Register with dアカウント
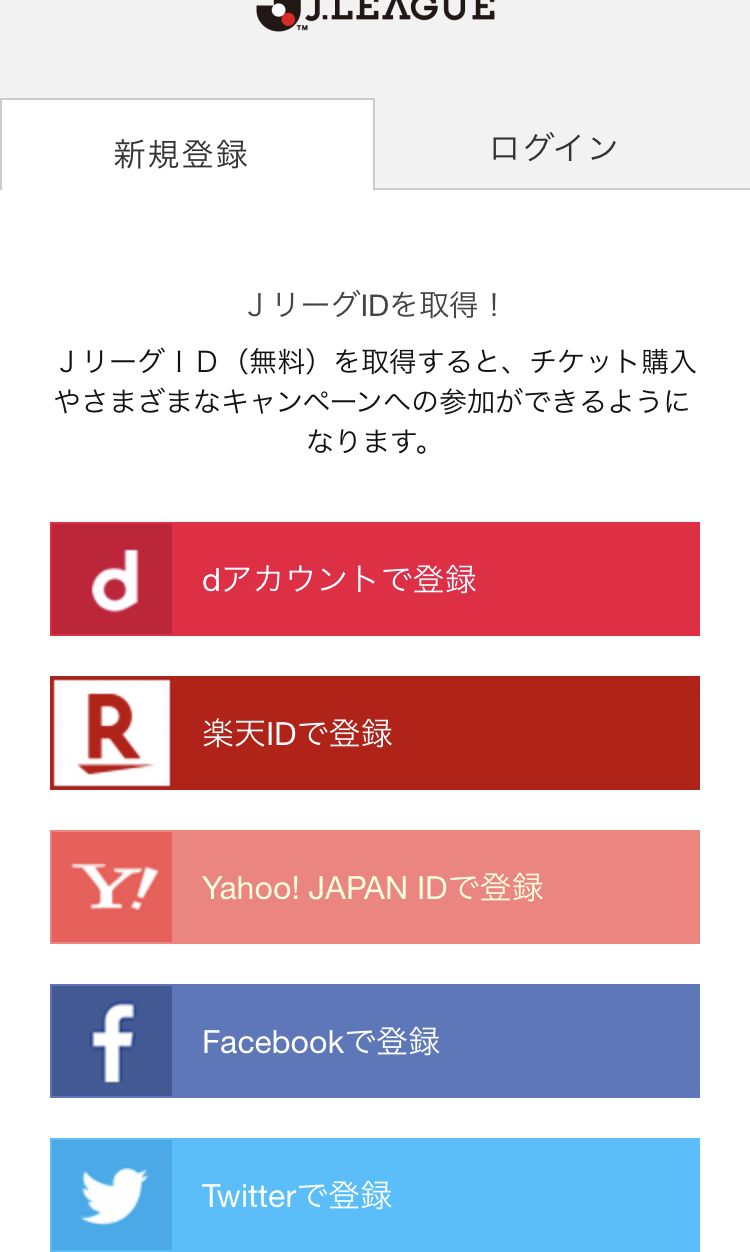Image resolution: width=750 pixels, height=1252 pixels. 375,579
